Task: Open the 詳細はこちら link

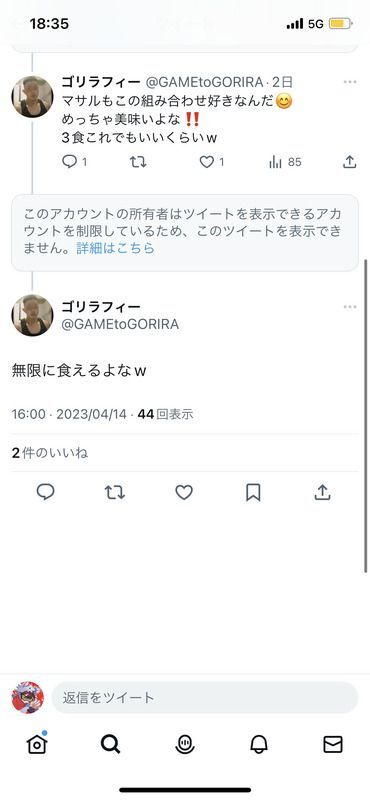Action: point(115,248)
